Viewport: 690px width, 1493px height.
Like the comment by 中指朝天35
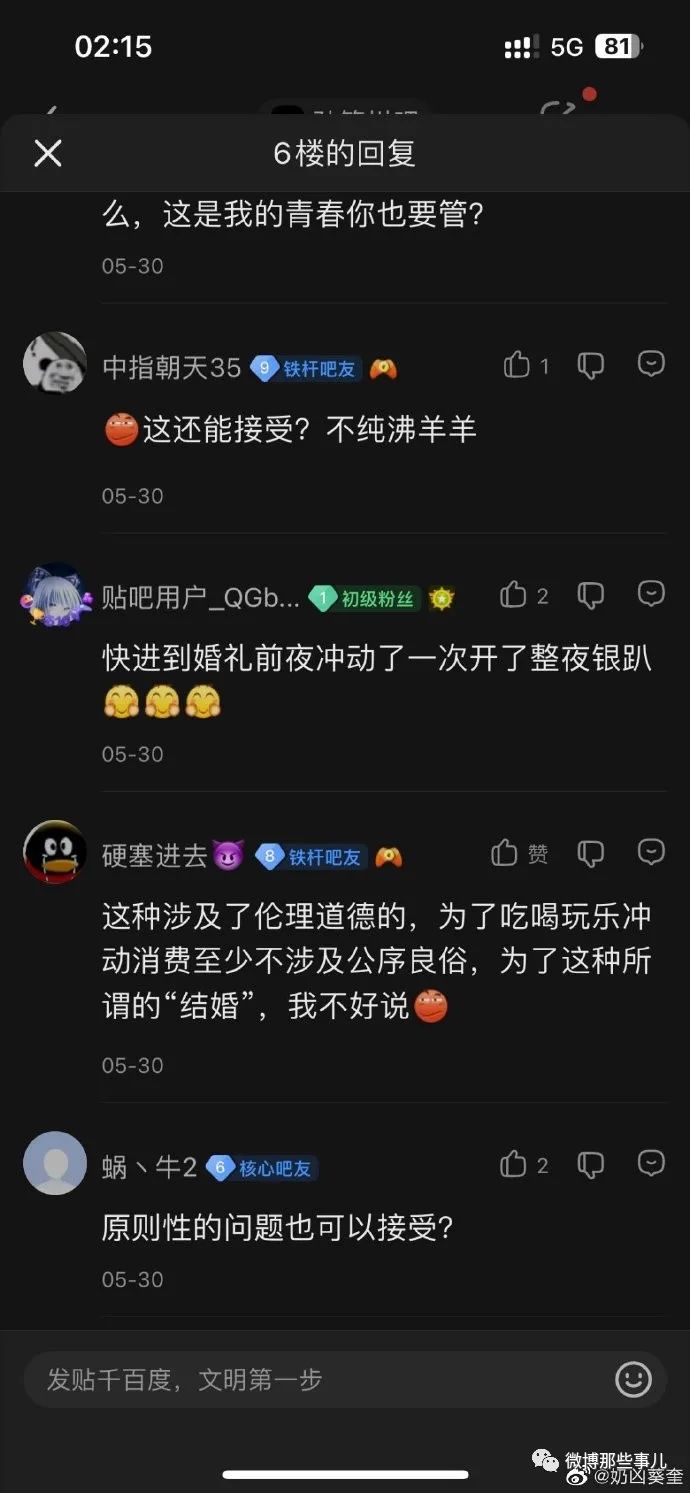coord(517,365)
